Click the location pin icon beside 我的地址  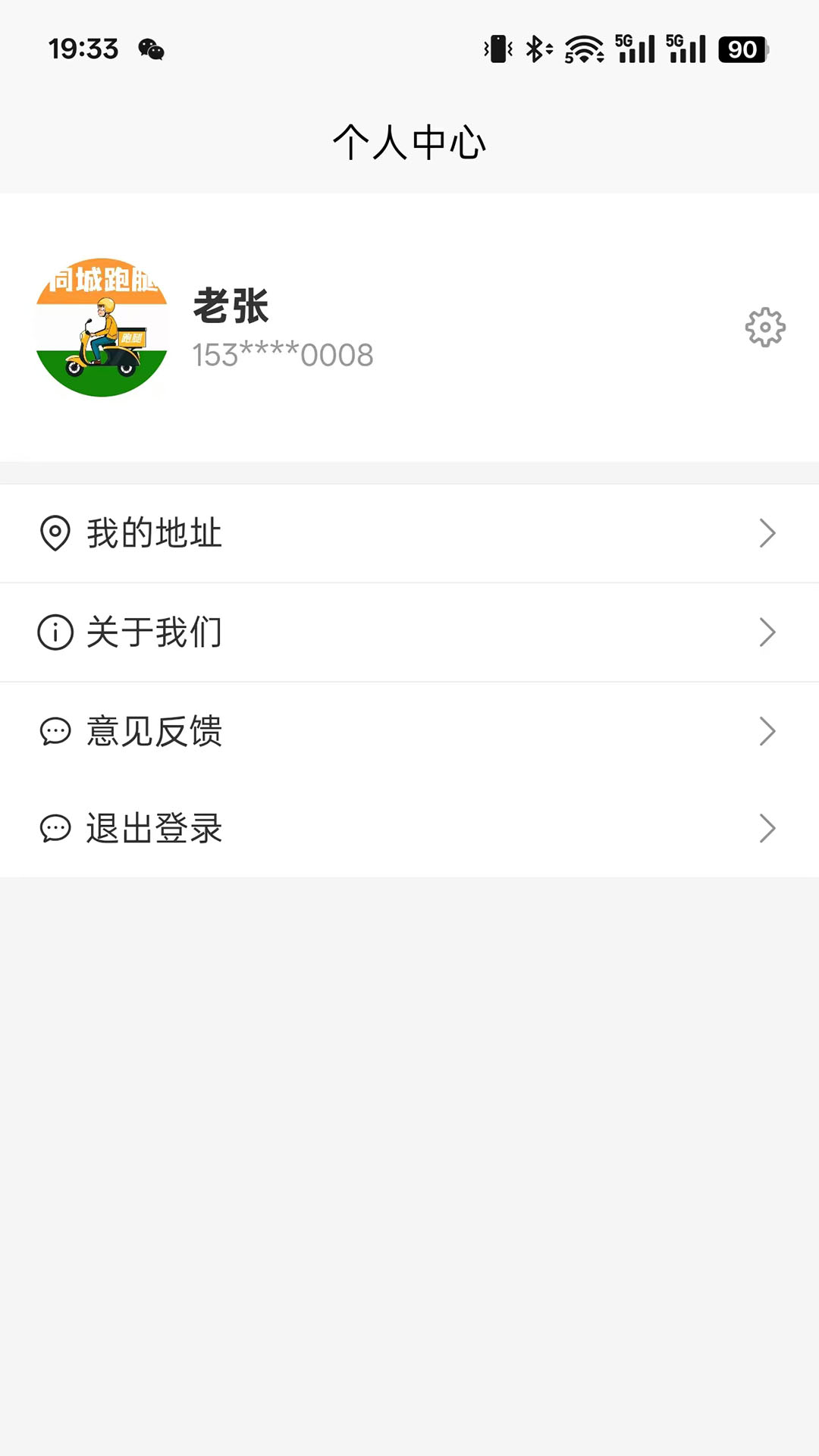point(54,533)
